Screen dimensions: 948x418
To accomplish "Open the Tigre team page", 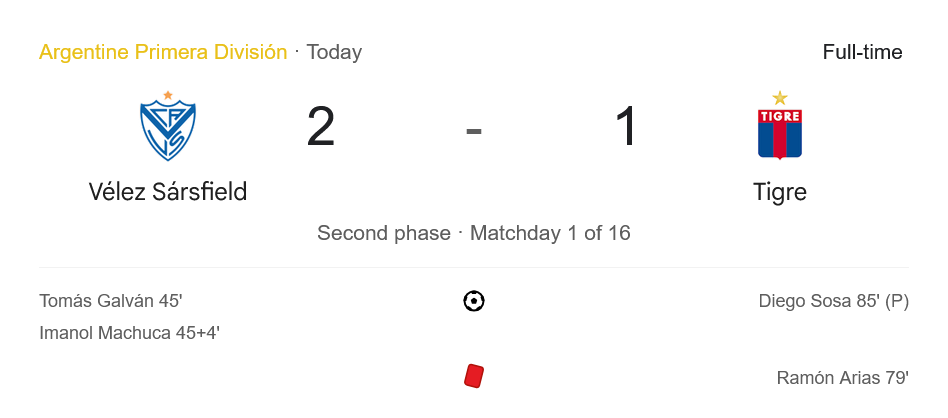I will pos(779,190).
